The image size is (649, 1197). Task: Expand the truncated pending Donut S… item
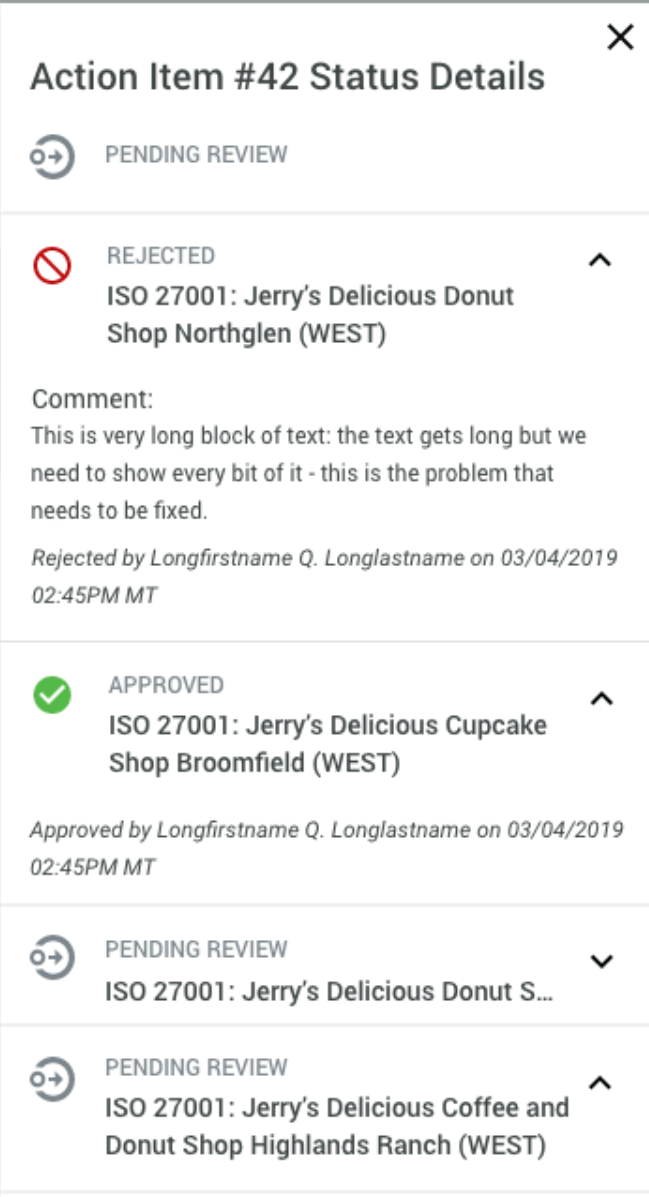(x=602, y=961)
